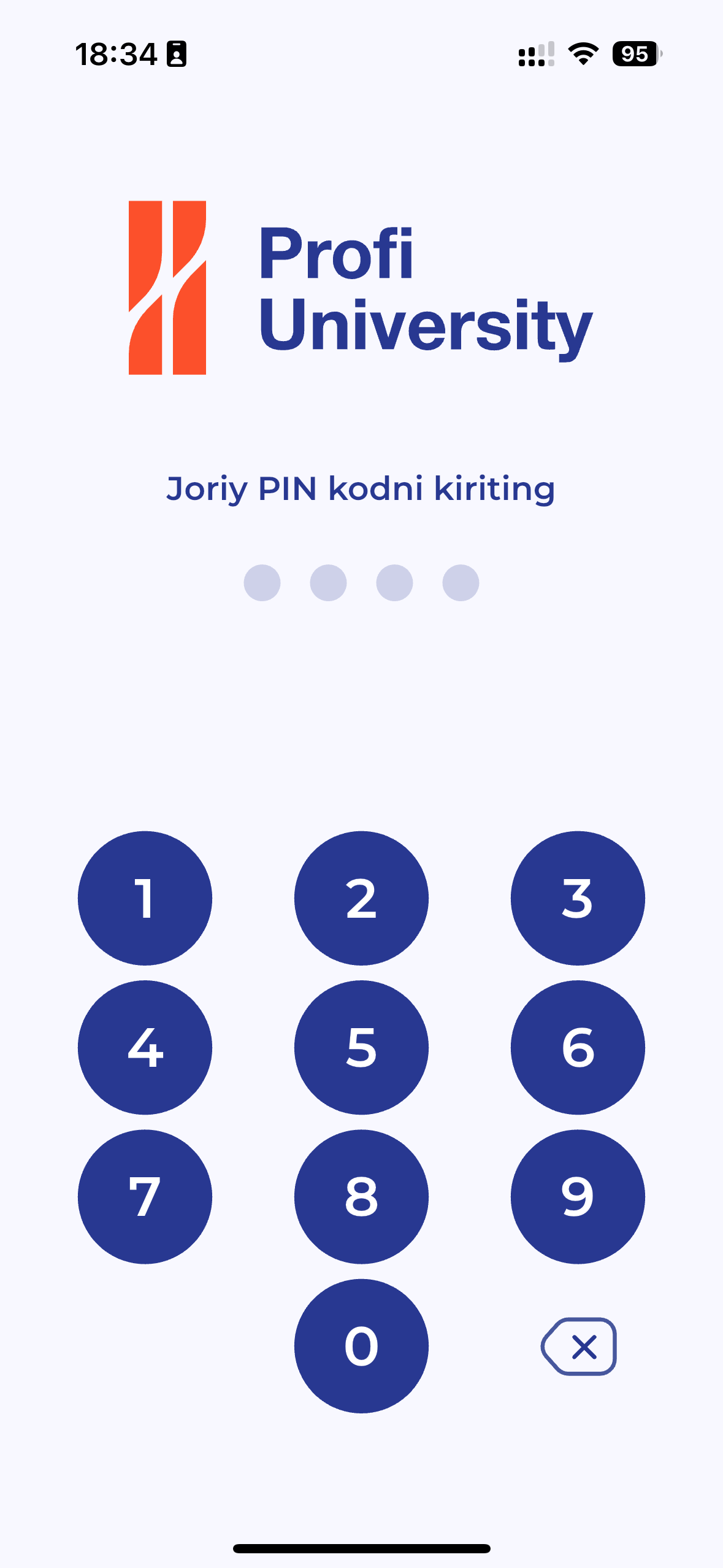Select digit 7 on the PIN pad
The image size is (723, 1568).
click(x=145, y=1196)
